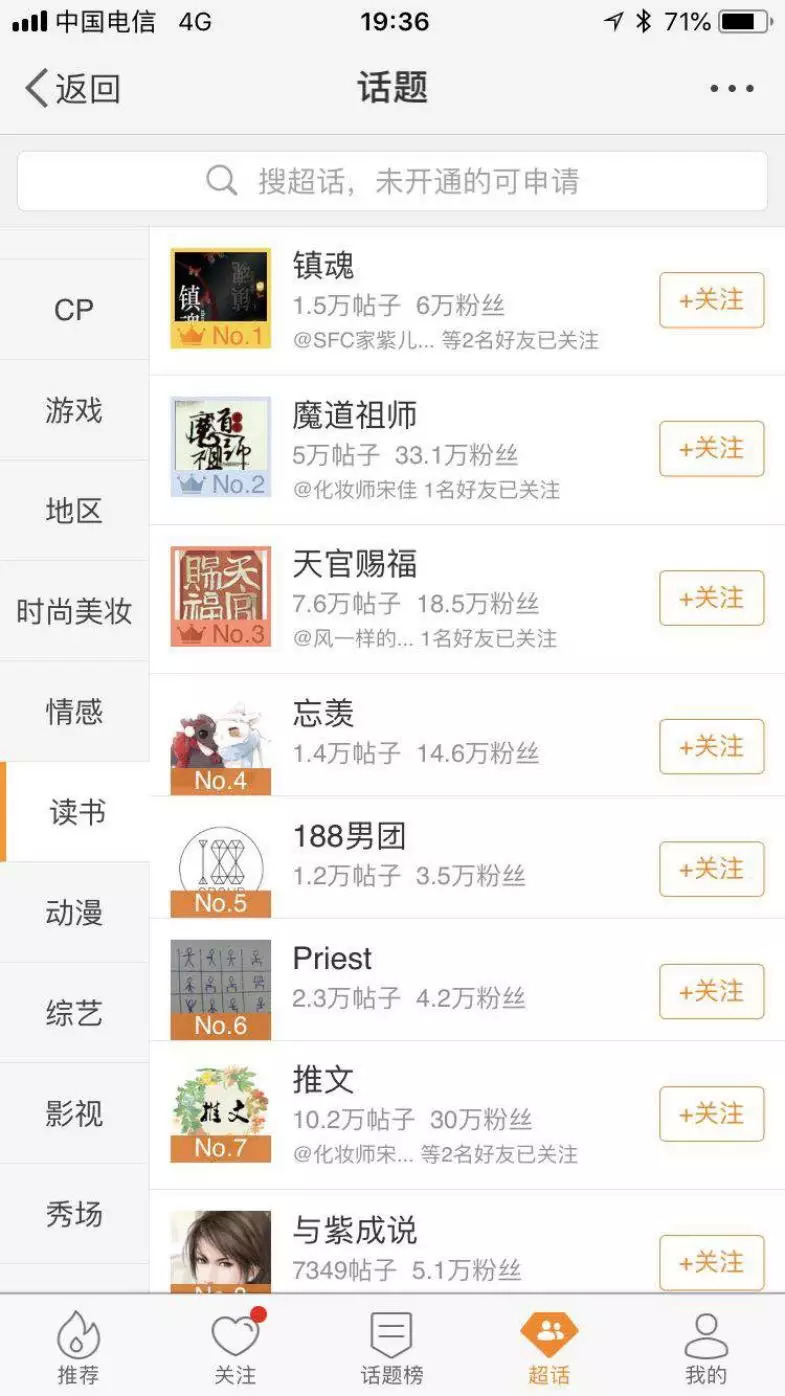Follow the 镇魂 super topic

point(711,300)
